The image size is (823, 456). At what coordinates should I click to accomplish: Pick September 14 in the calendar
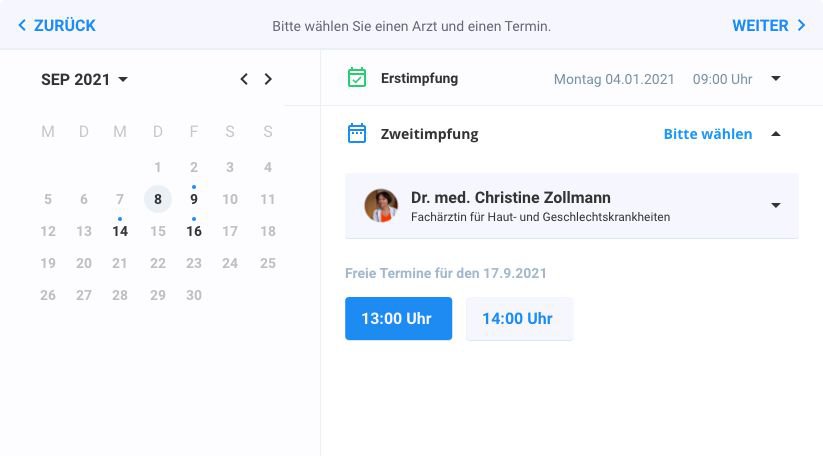point(120,231)
